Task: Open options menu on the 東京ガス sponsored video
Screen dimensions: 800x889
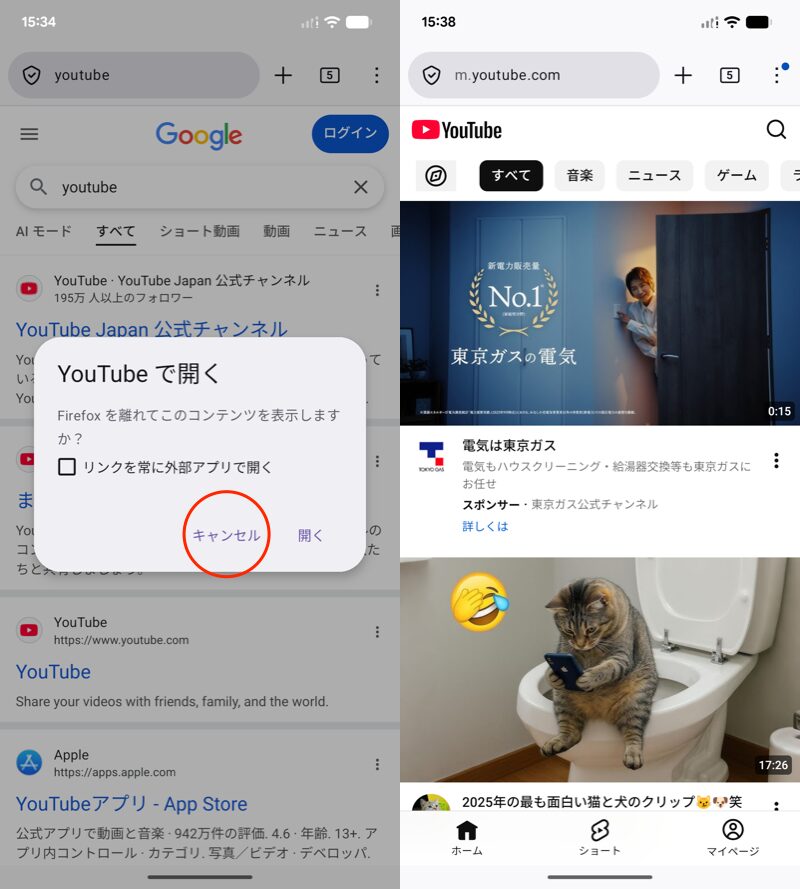Action: [x=777, y=459]
